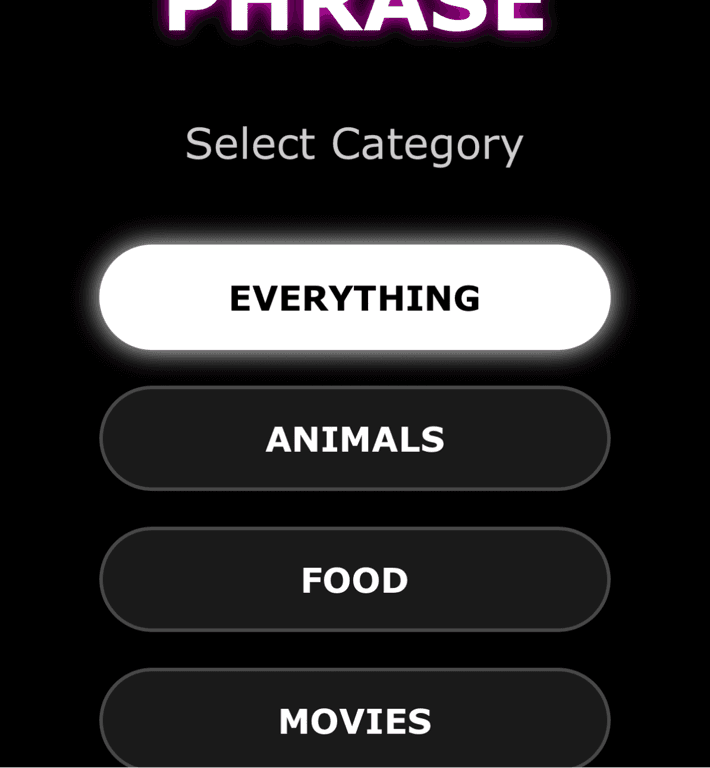This screenshot has width=710, height=768.
Task: Pick the FOOD category
Action: click(355, 580)
